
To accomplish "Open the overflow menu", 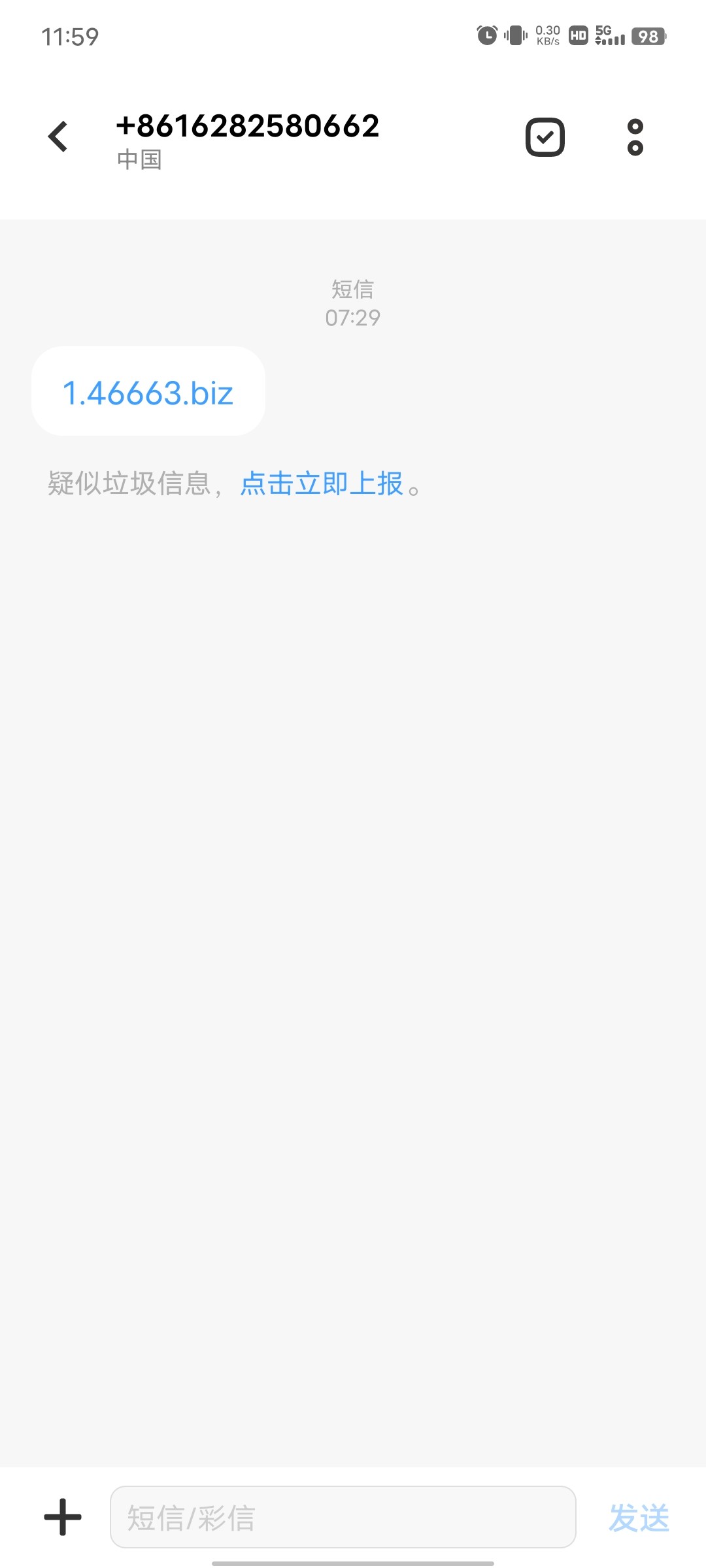I will click(x=635, y=137).
